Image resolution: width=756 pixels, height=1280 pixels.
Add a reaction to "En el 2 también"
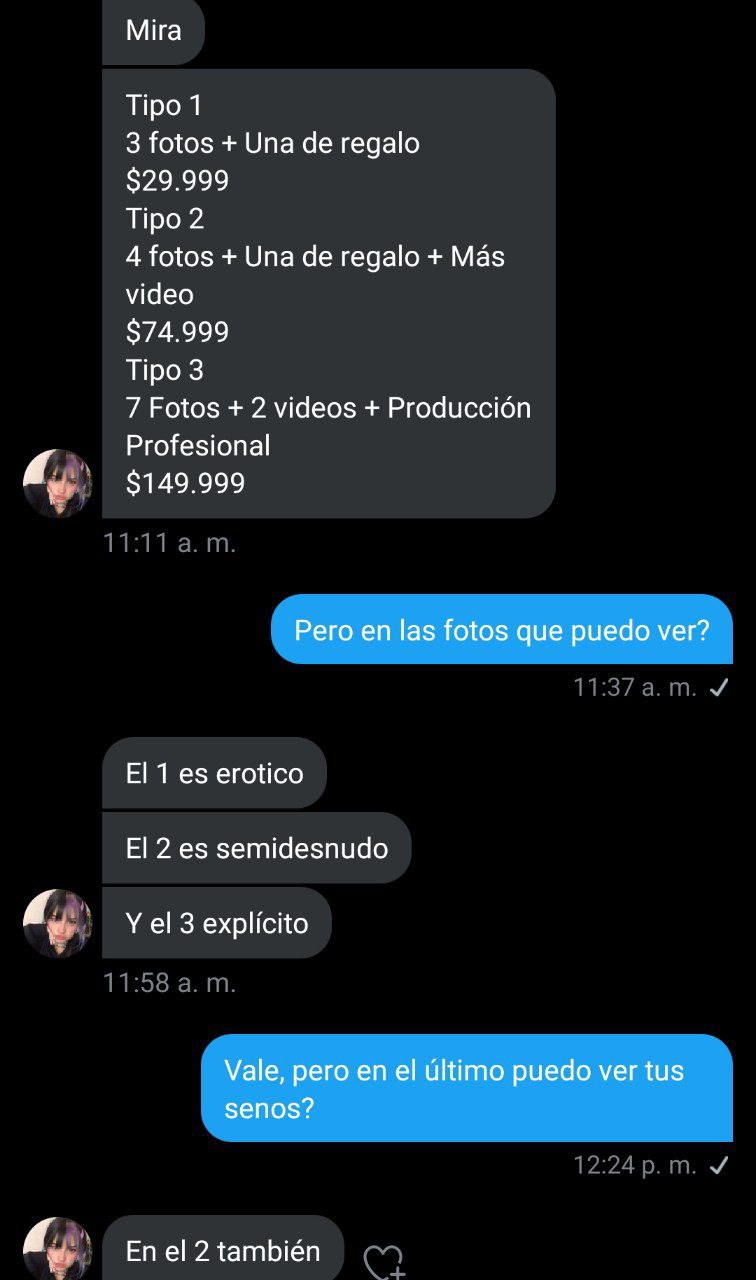pos(383,1261)
